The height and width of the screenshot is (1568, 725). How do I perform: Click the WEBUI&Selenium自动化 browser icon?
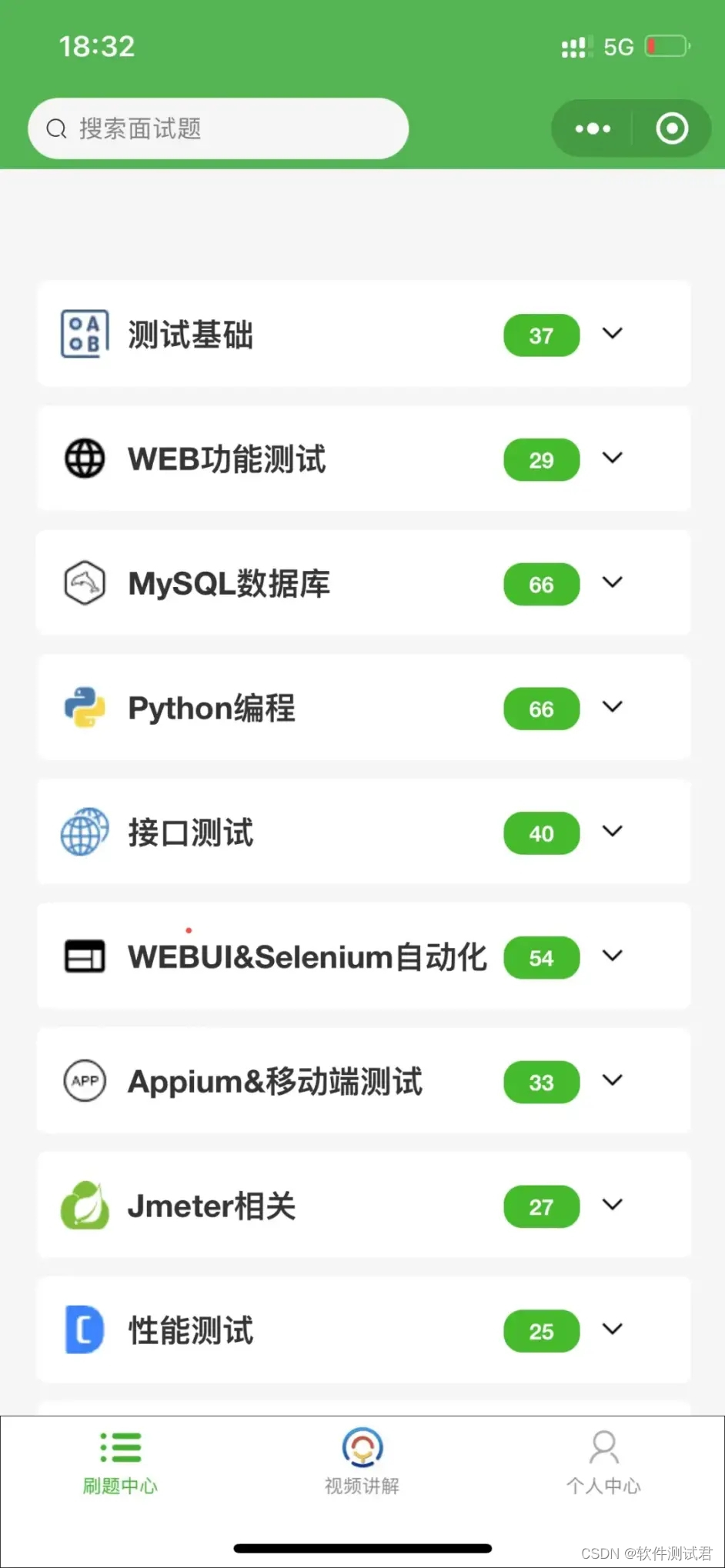click(x=85, y=956)
